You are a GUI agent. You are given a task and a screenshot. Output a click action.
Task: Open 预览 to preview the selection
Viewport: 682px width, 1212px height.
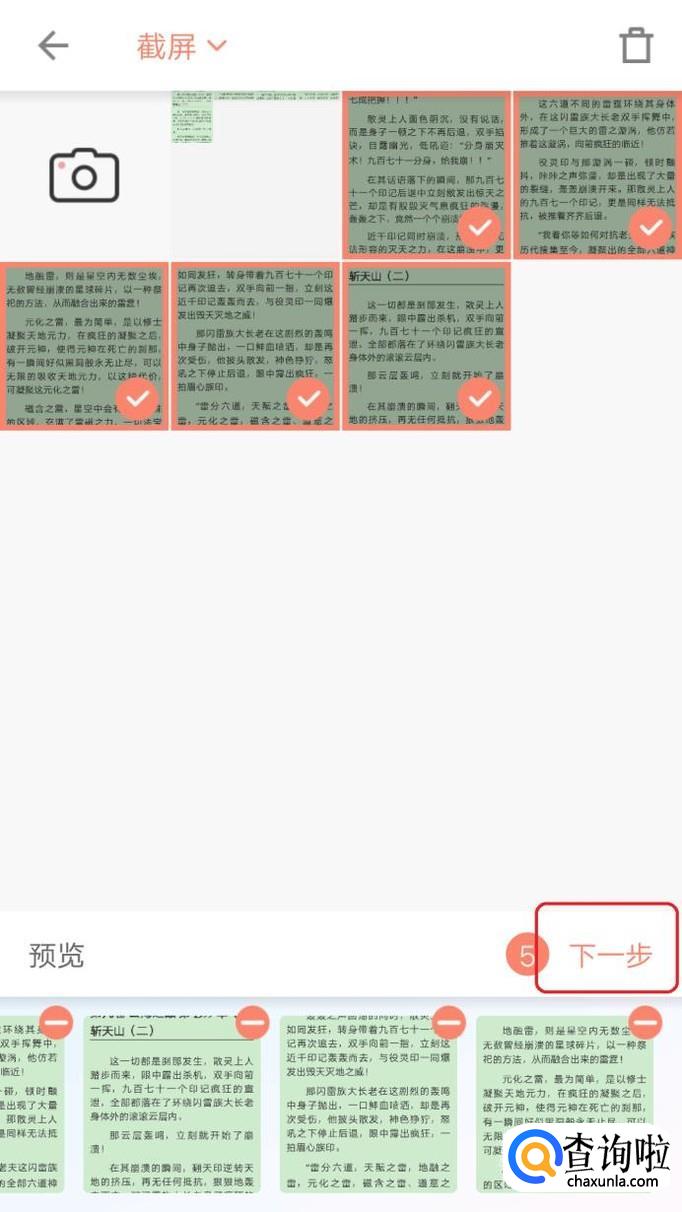coord(57,956)
